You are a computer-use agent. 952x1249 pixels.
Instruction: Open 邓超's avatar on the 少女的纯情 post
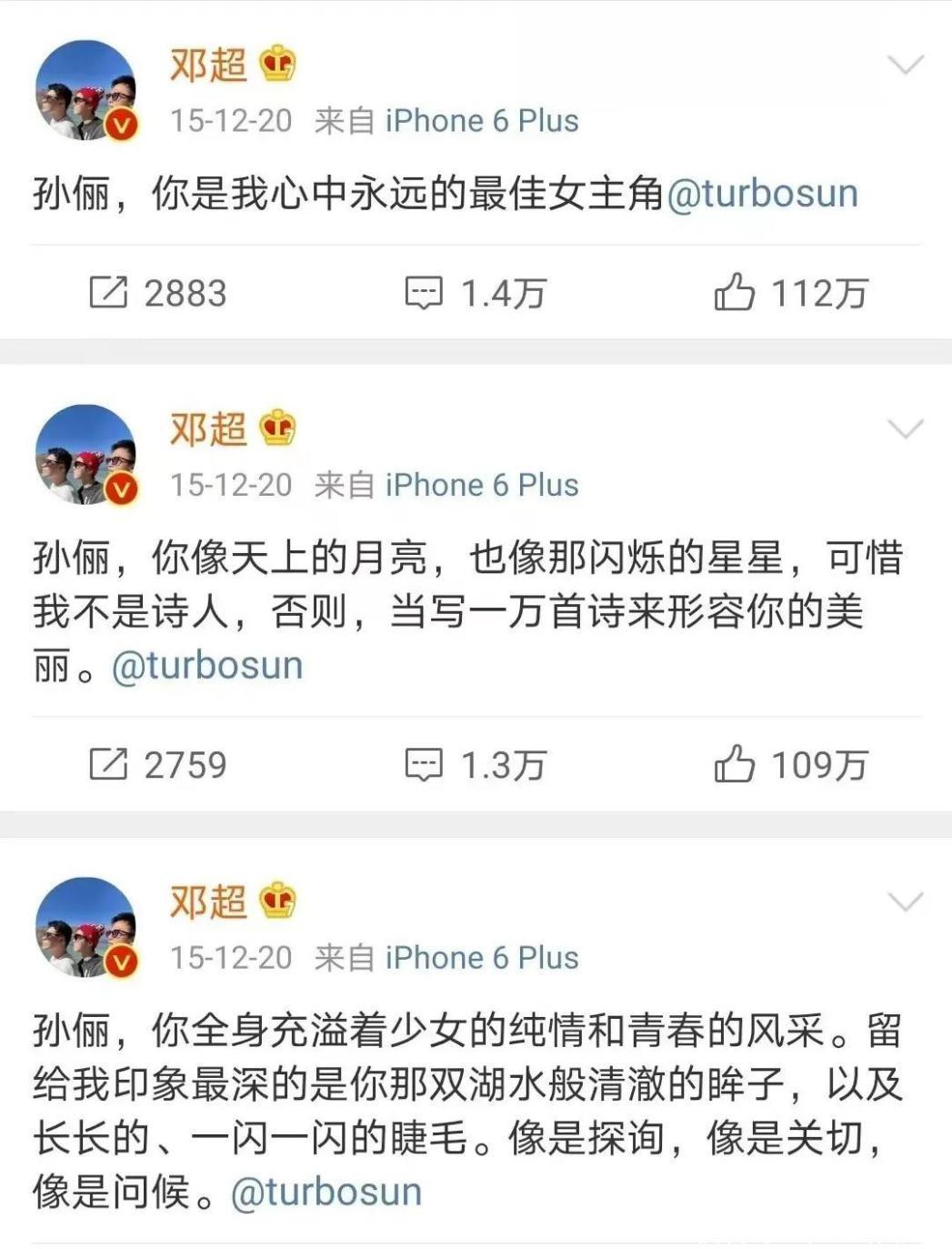pyautogui.click(x=85, y=927)
